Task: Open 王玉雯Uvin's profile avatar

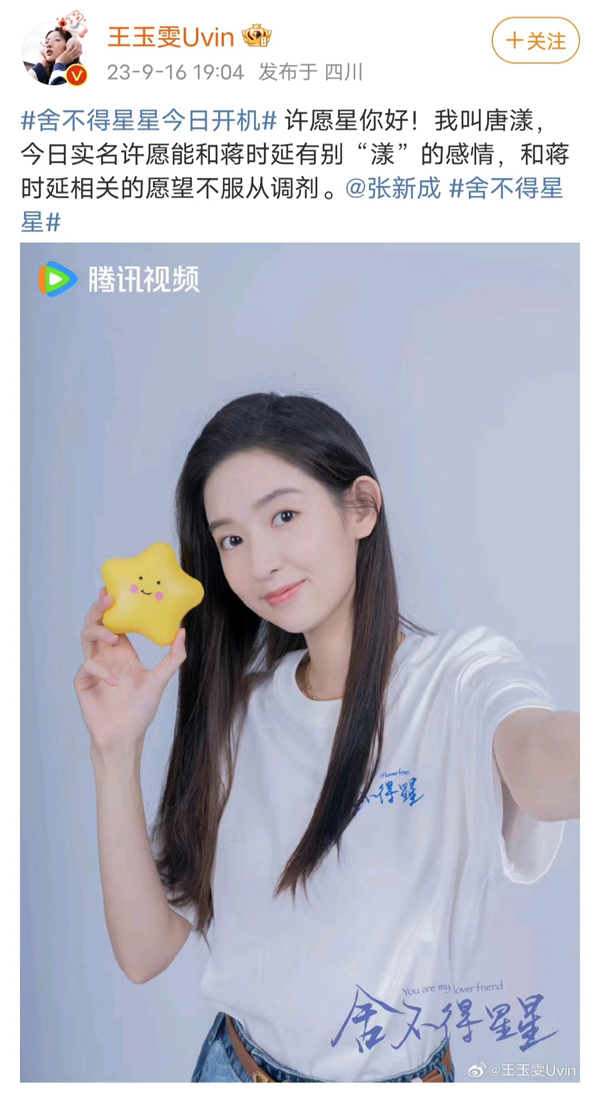Action: pyautogui.click(x=52, y=52)
